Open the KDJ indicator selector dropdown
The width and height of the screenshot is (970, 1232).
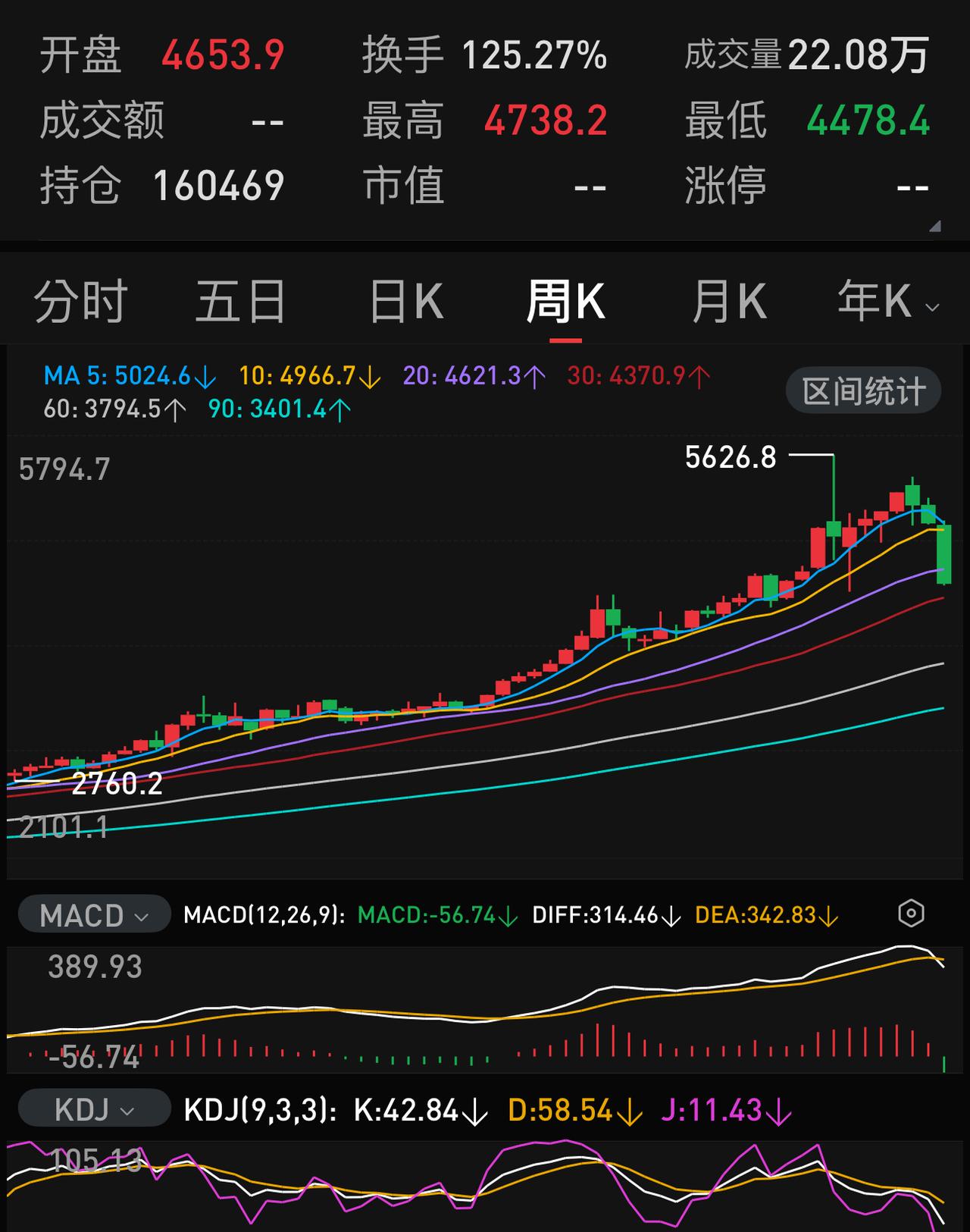click(92, 1110)
